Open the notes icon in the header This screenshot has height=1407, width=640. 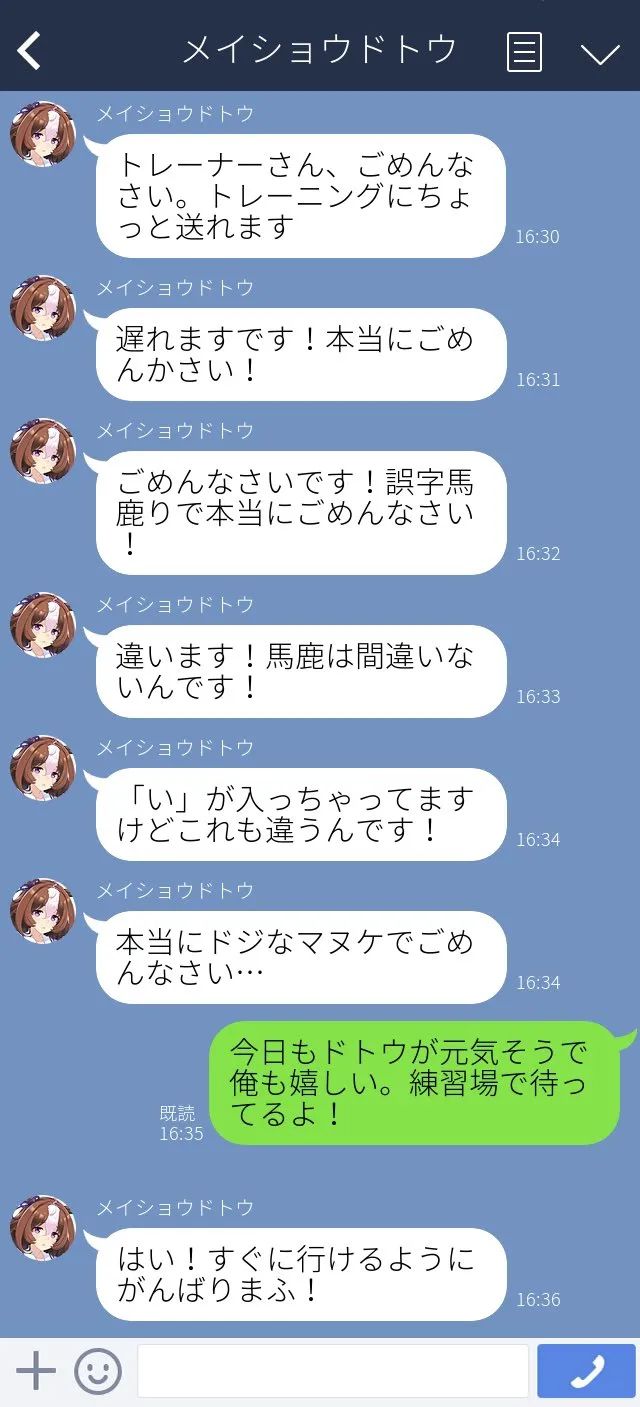coord(524,52)
